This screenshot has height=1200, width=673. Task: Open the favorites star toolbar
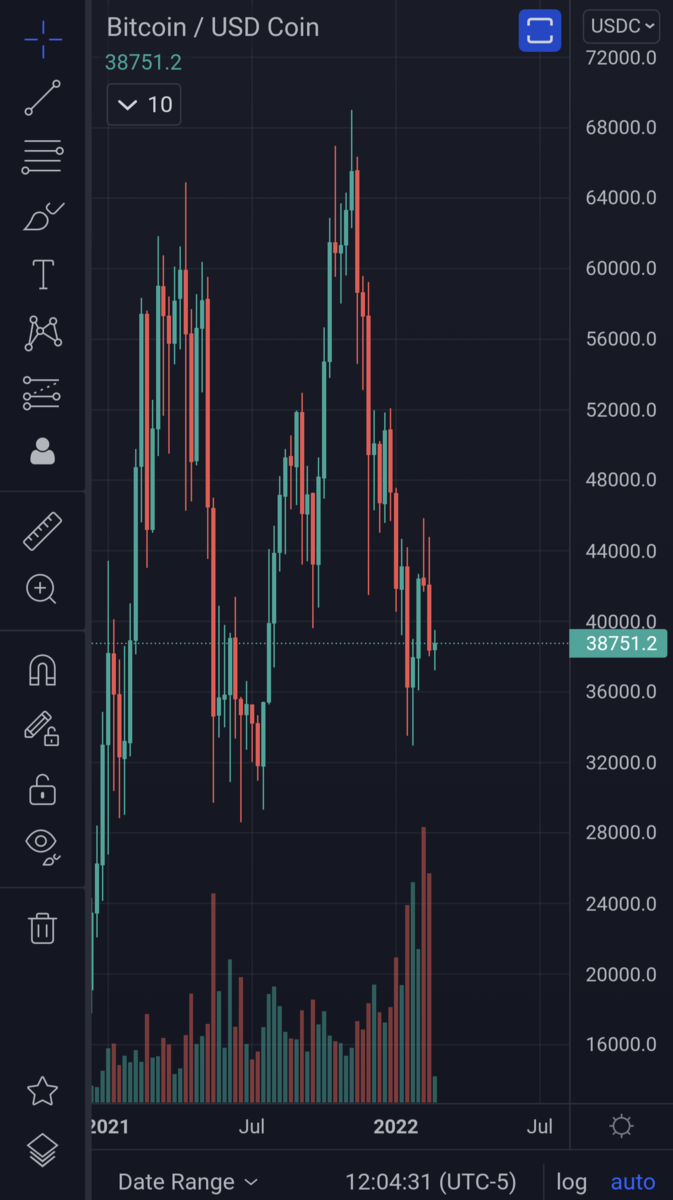42,1091
